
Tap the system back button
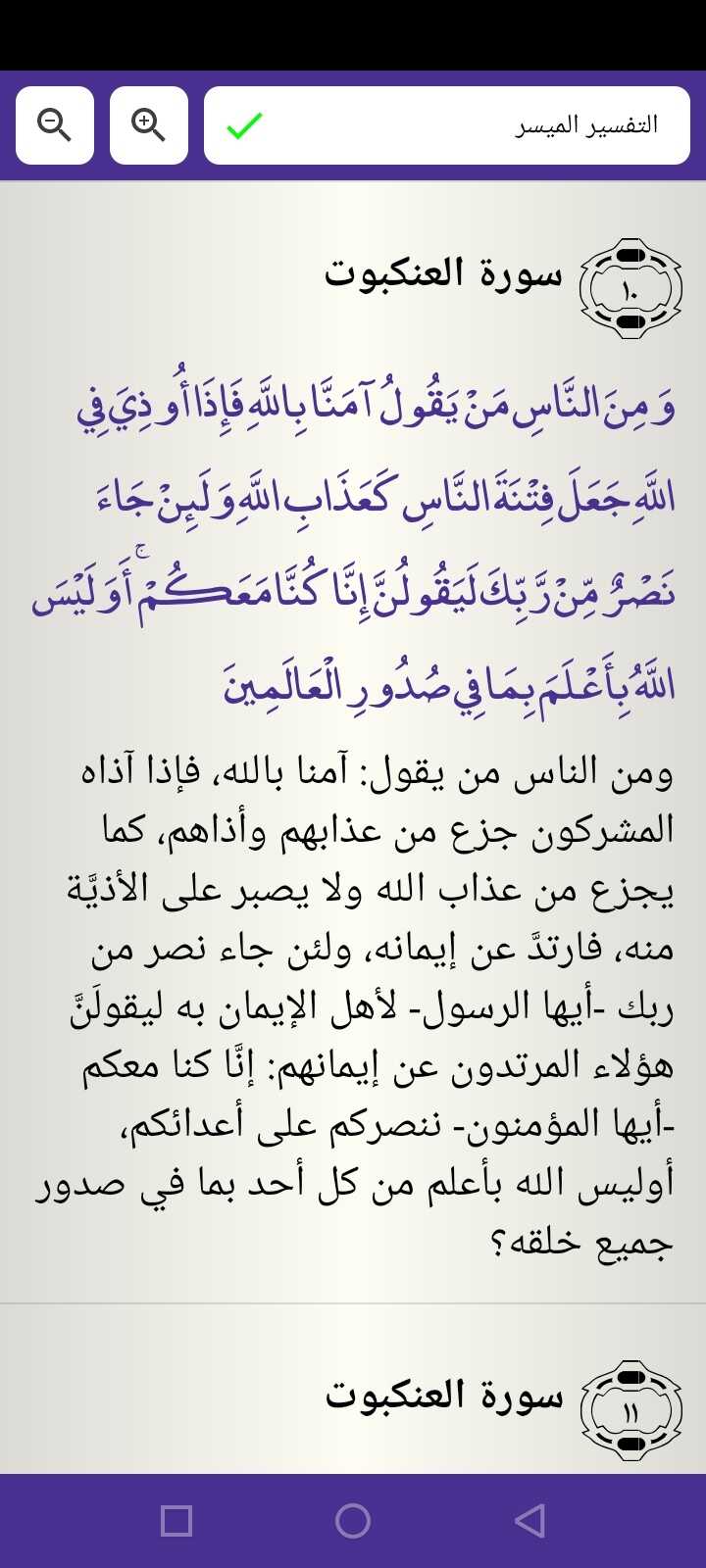click(x=529, y=1521)
